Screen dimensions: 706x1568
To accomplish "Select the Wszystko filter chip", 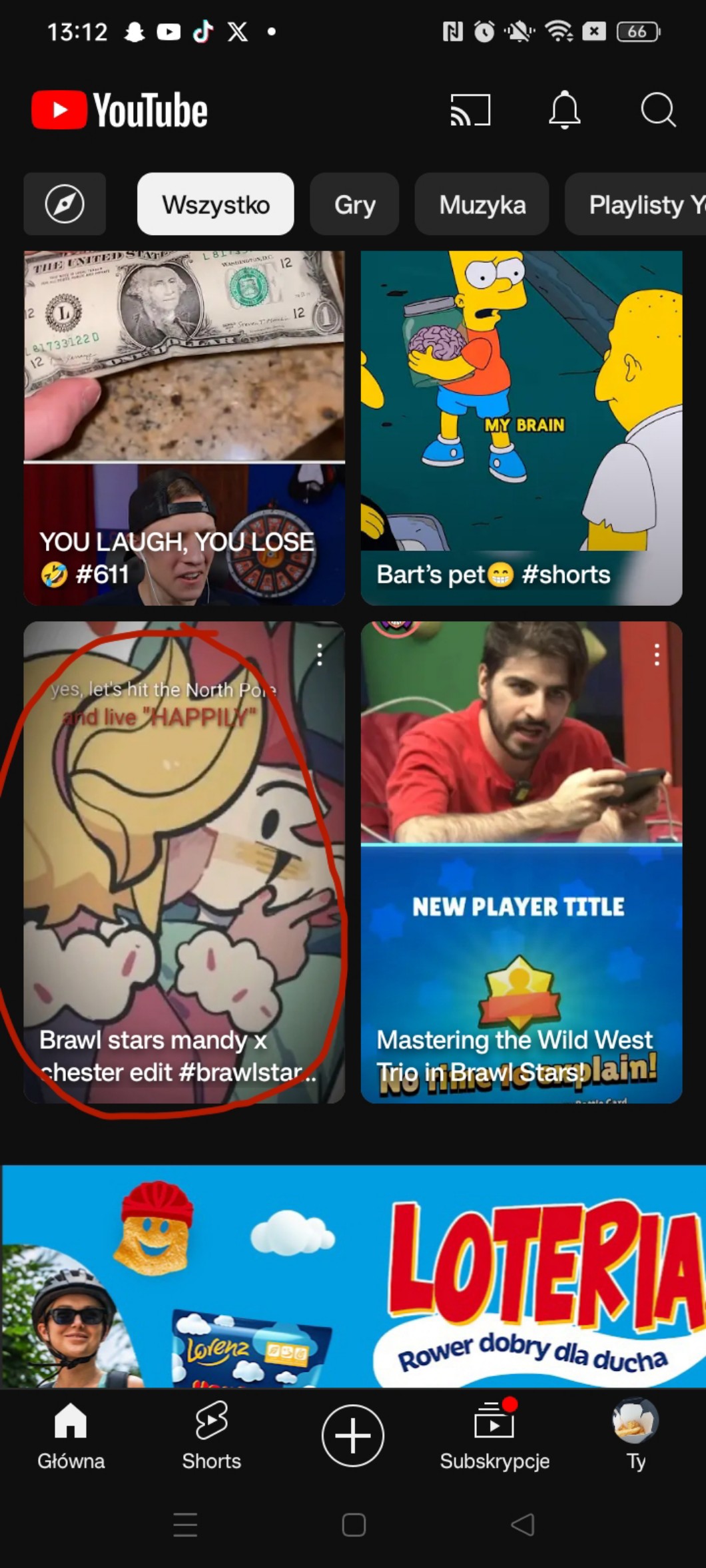I will coord(216,204).
